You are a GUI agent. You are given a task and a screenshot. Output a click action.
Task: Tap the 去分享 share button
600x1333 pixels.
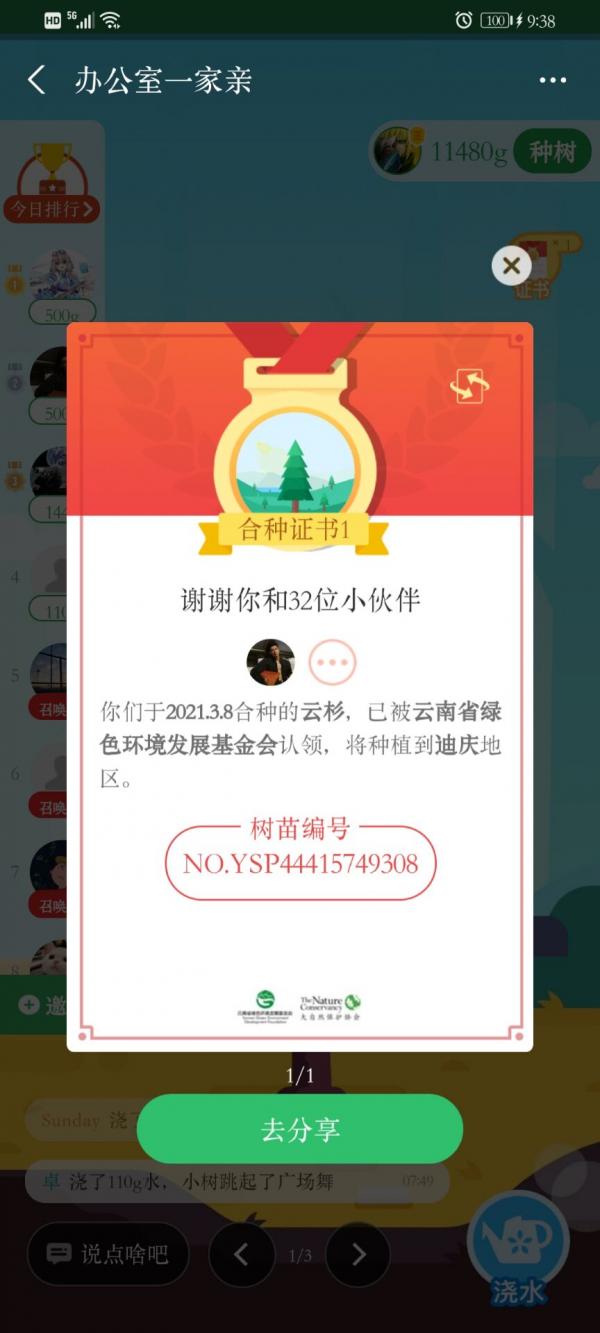pyautogui.click(x=300, y=1129)
